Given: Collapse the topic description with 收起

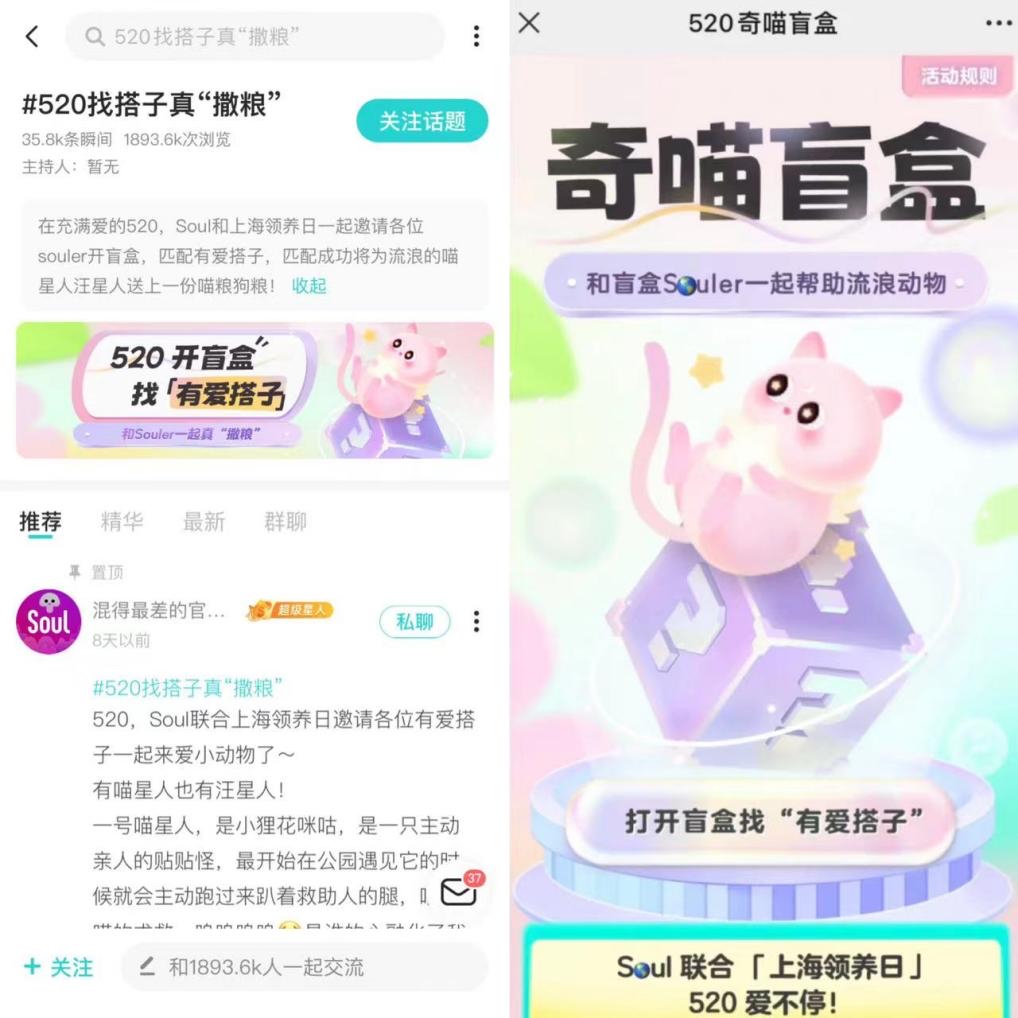Looking at the screenshot, I should point(309,285).
